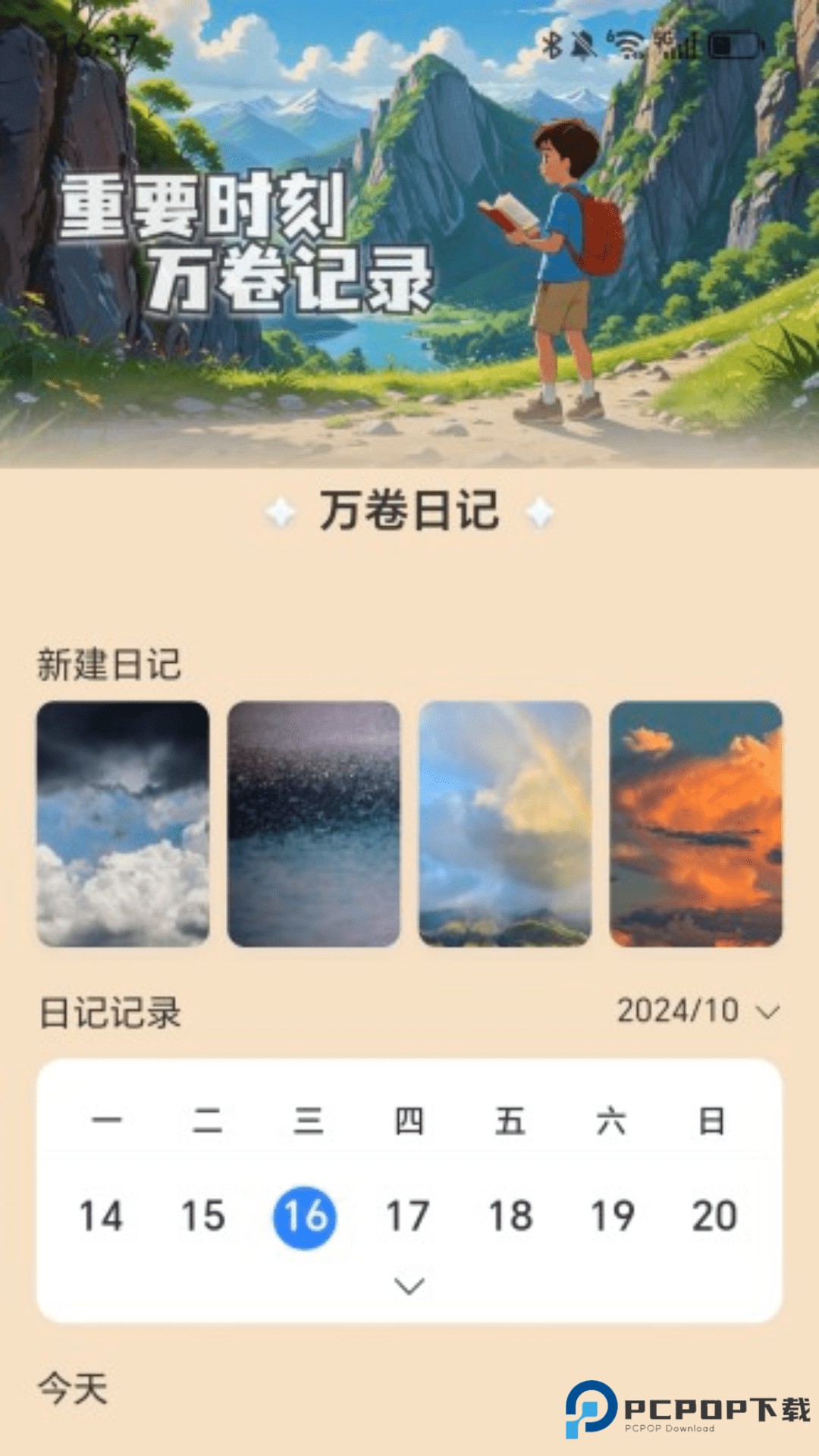Click the sparkle icon beside 万卷日记 title
Screen dimensions: 819x1456
tap(282, 510)
